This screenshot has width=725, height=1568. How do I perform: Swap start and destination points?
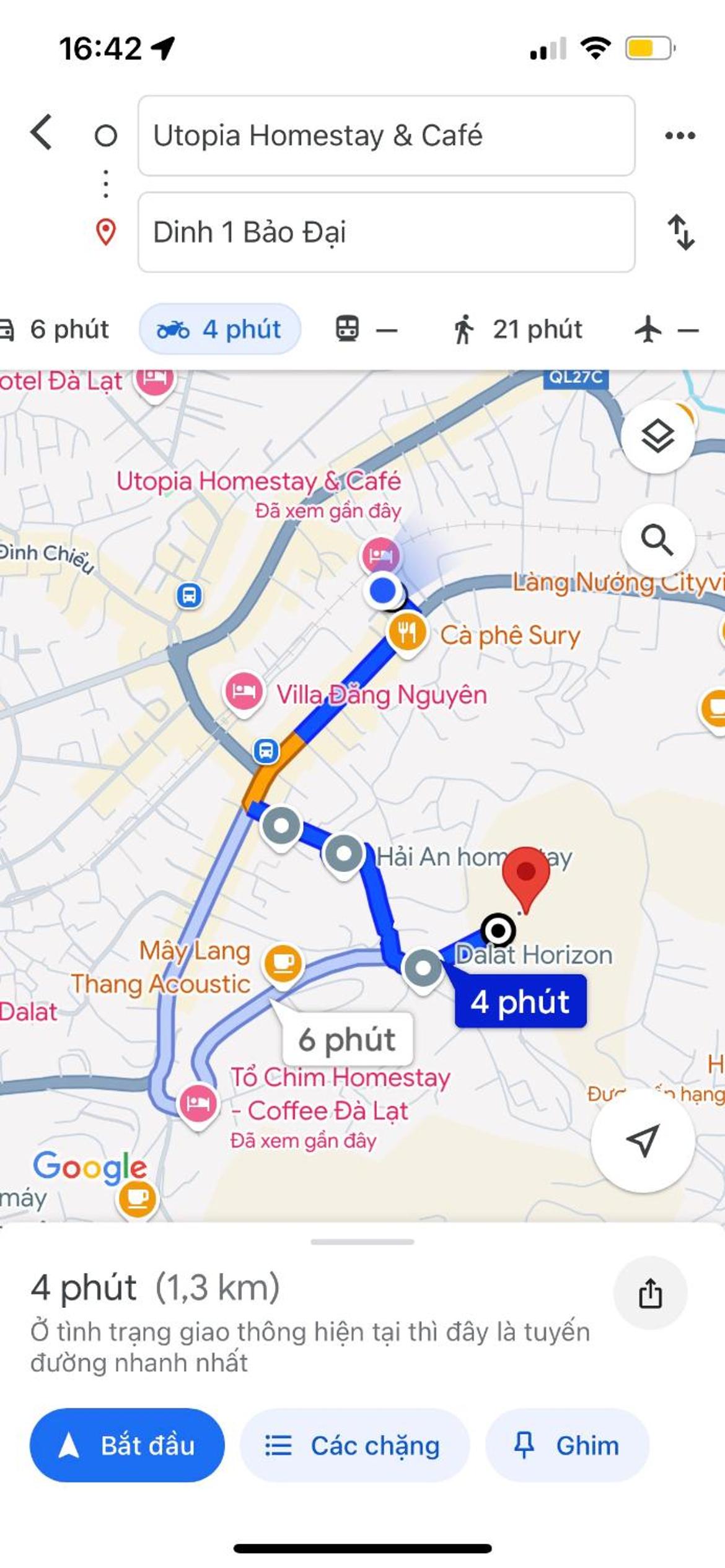(680, 232)
